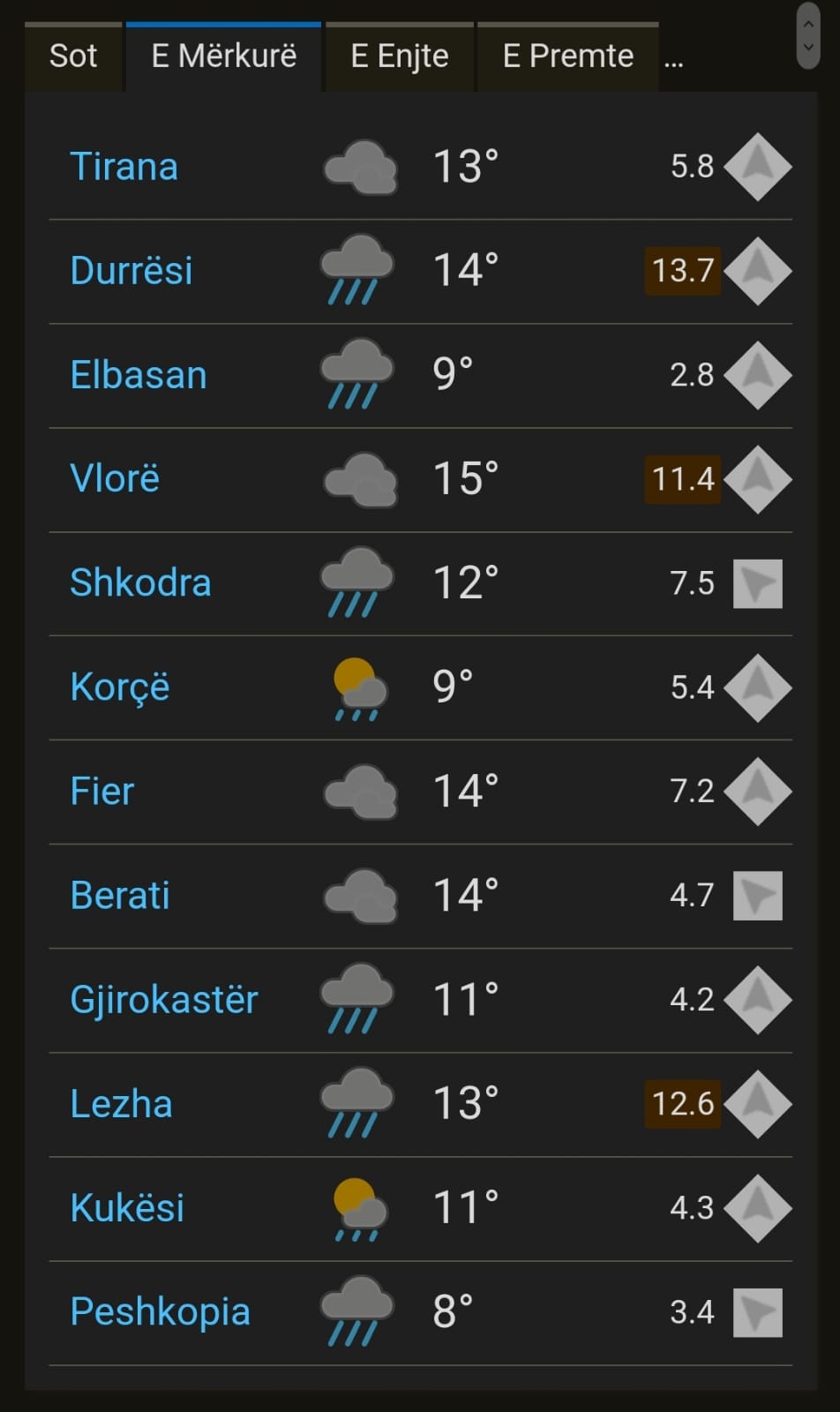Viewport: 840px width, 1412px height.
Task: Open Kukësi weather details
Action: [x=128, y=1208]
